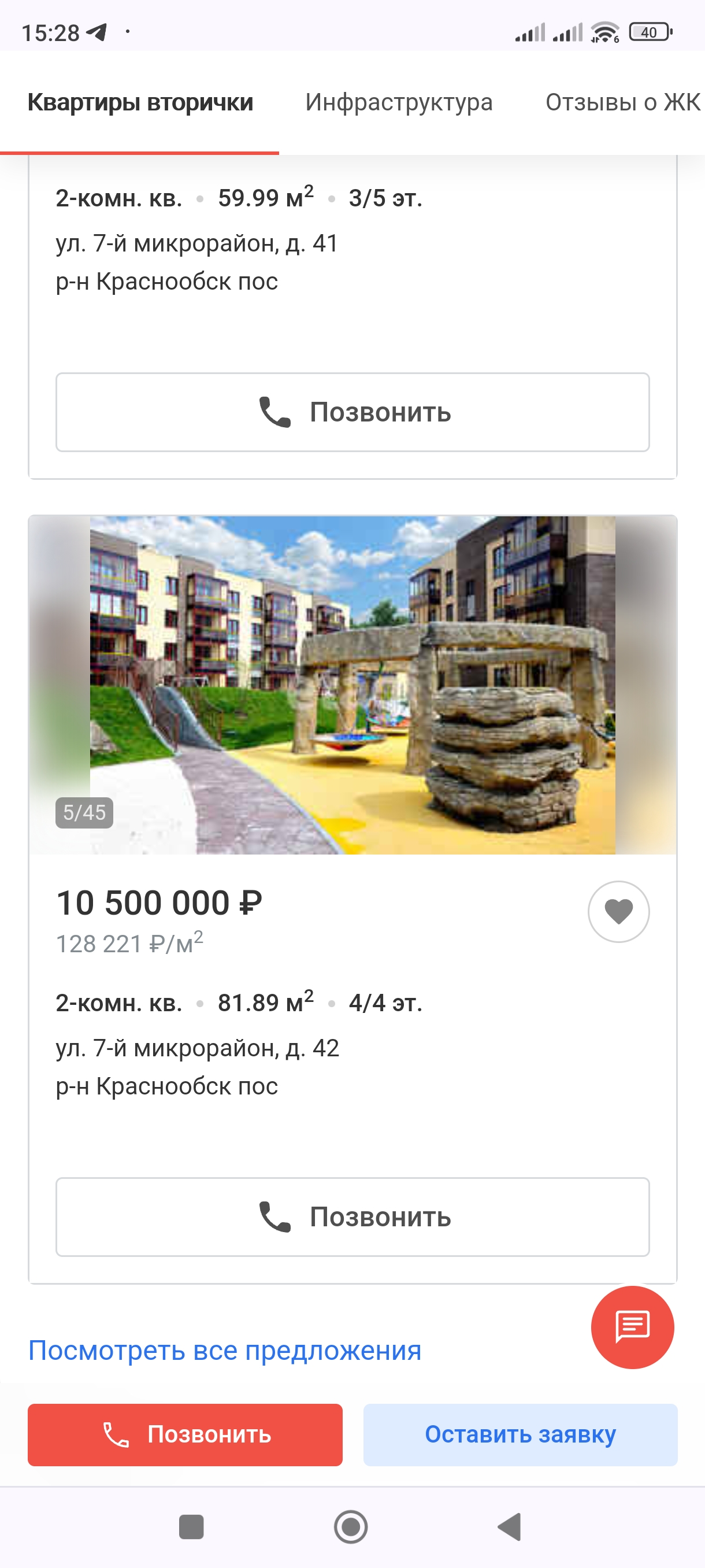Call about the 81.89 м² apartment
This screenshot has height=1568, width=705.
tap(352, 1217)
